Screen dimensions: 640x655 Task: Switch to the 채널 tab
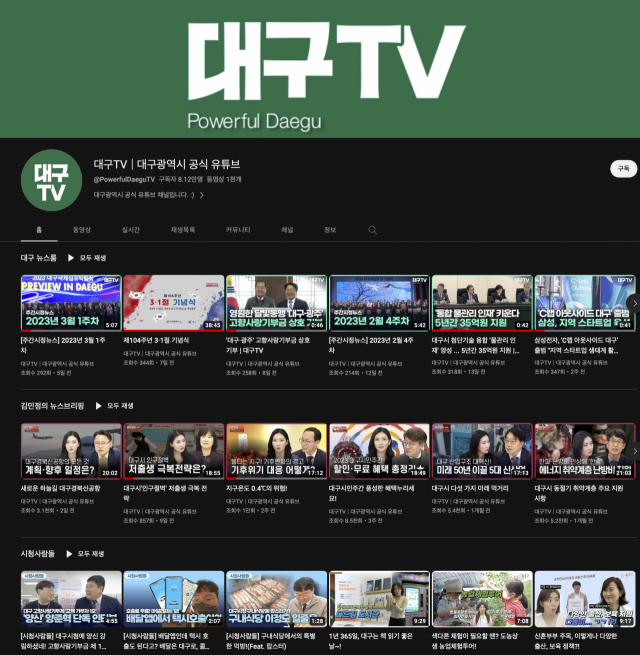[287, 229]
